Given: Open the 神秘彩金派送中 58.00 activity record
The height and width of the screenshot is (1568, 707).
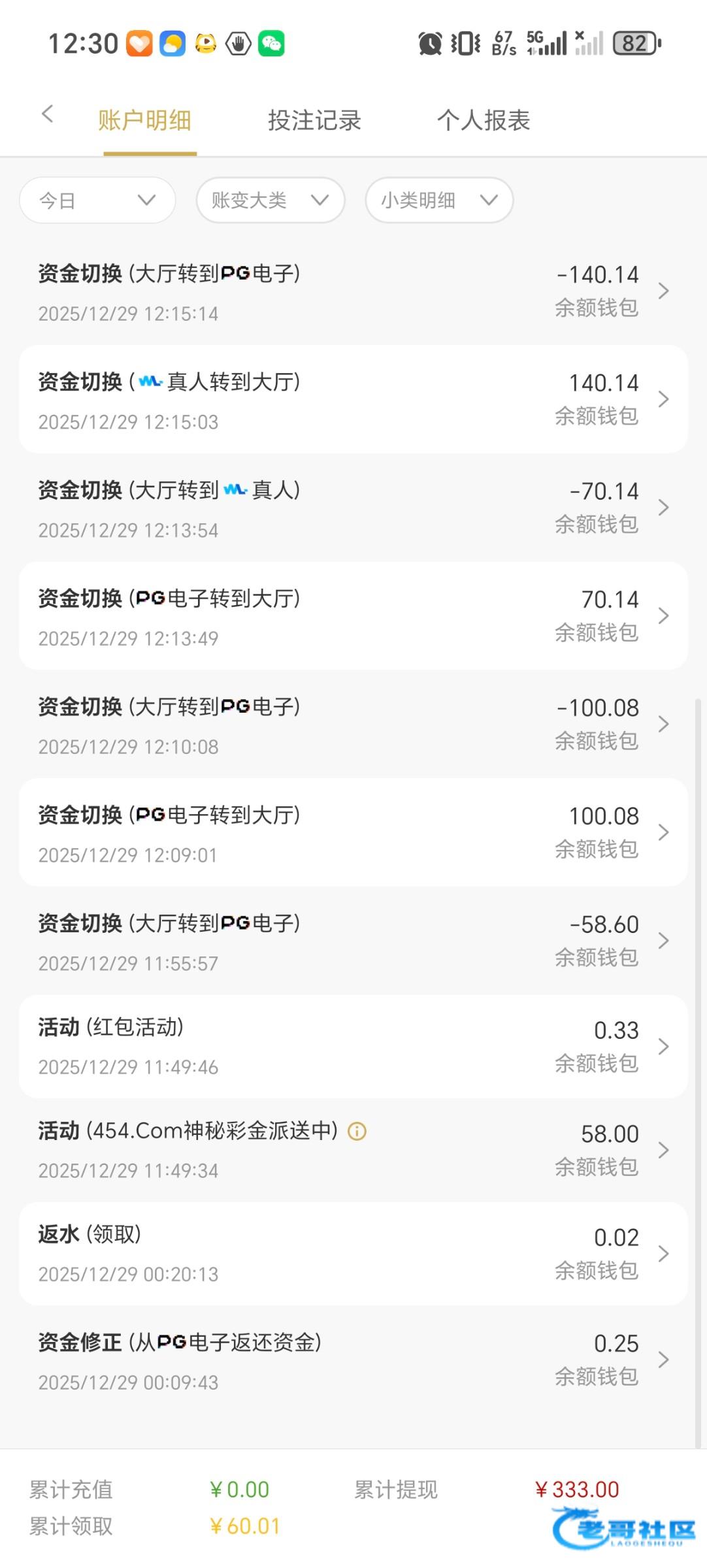Looking at the screenshot, I should pos(353,1151).
